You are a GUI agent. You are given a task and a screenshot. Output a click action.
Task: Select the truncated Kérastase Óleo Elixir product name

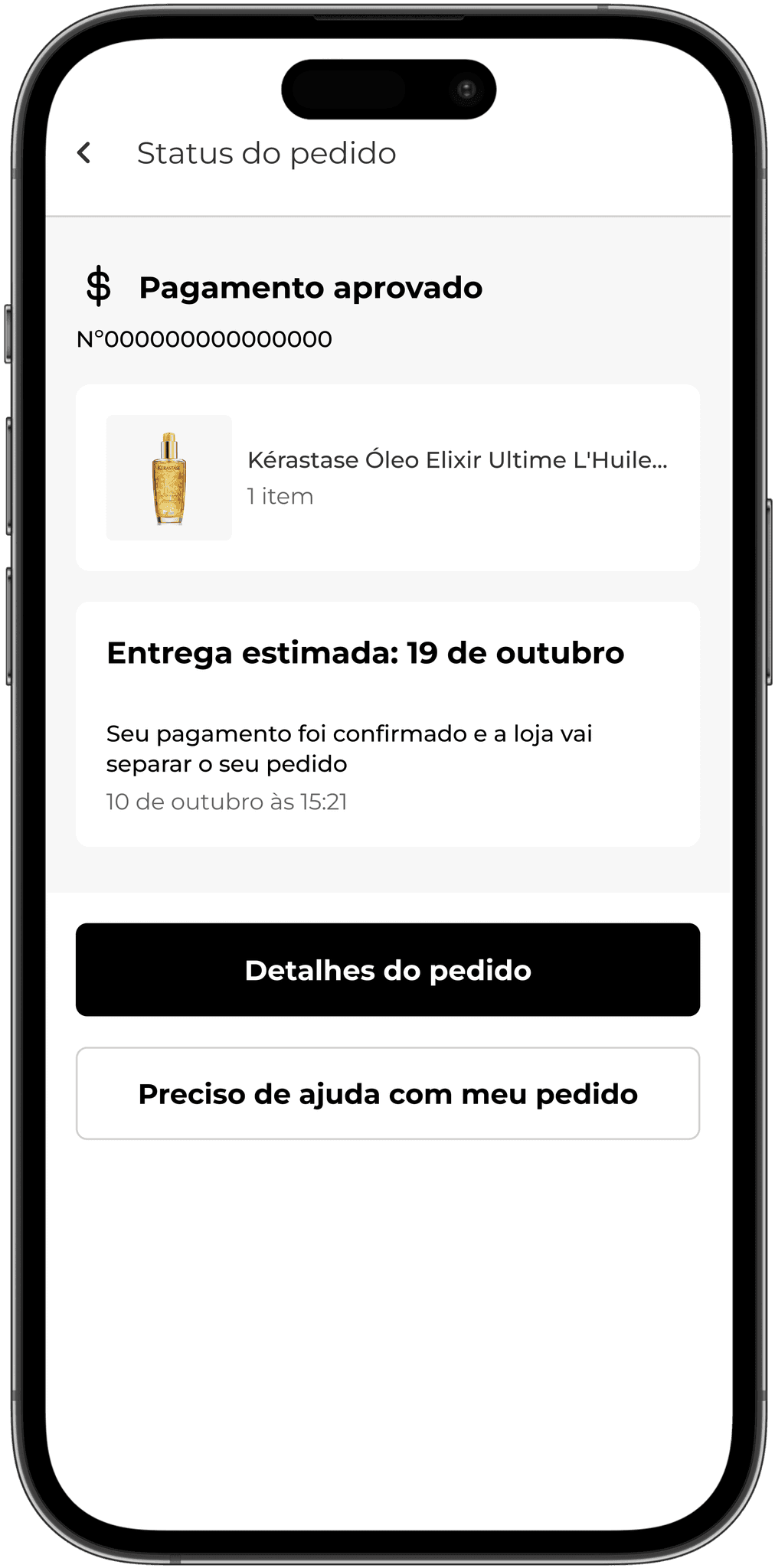pos(458,459)
